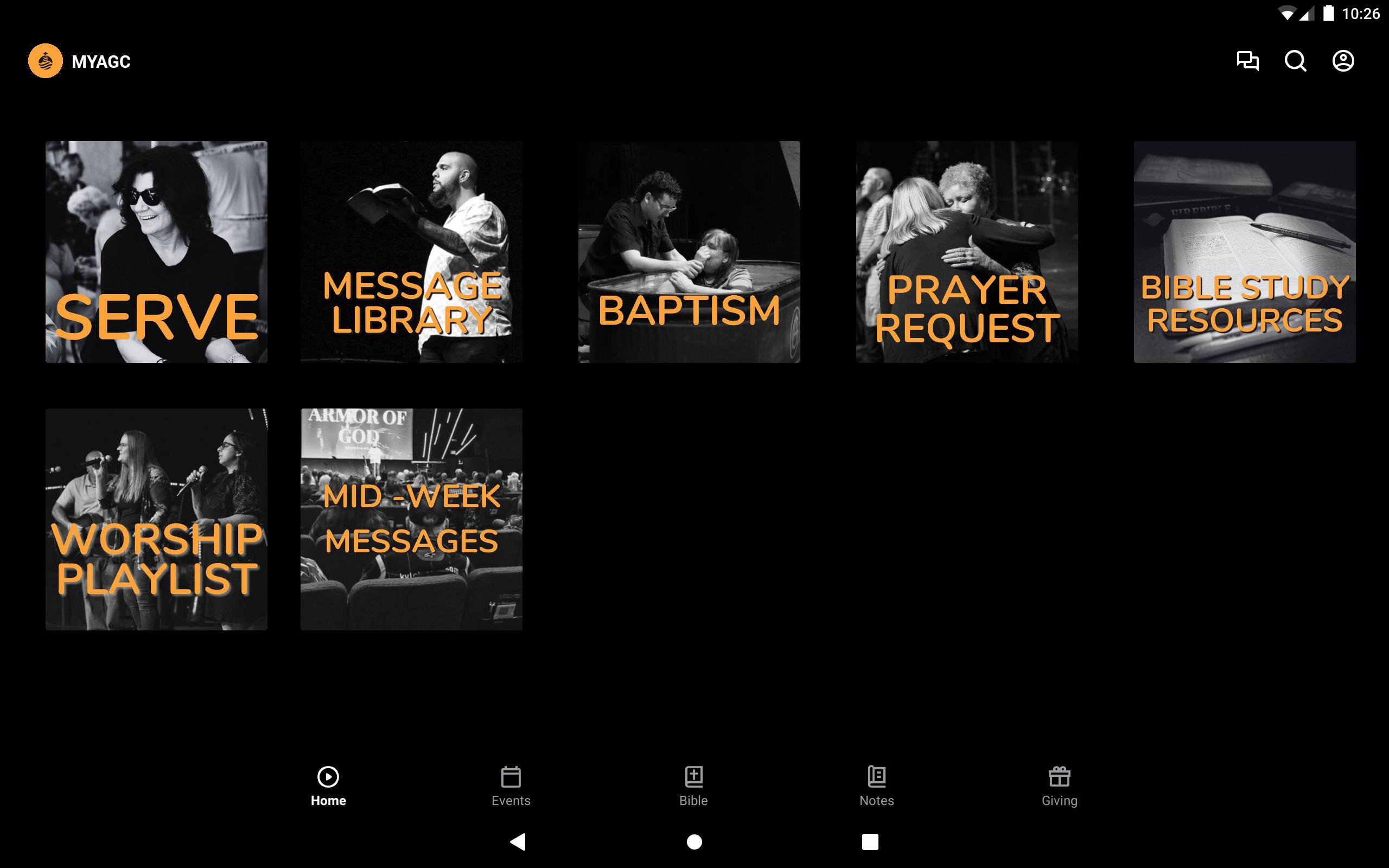Go to the Giving tab
1389x868 pixels.
(x=1059, y=786)
